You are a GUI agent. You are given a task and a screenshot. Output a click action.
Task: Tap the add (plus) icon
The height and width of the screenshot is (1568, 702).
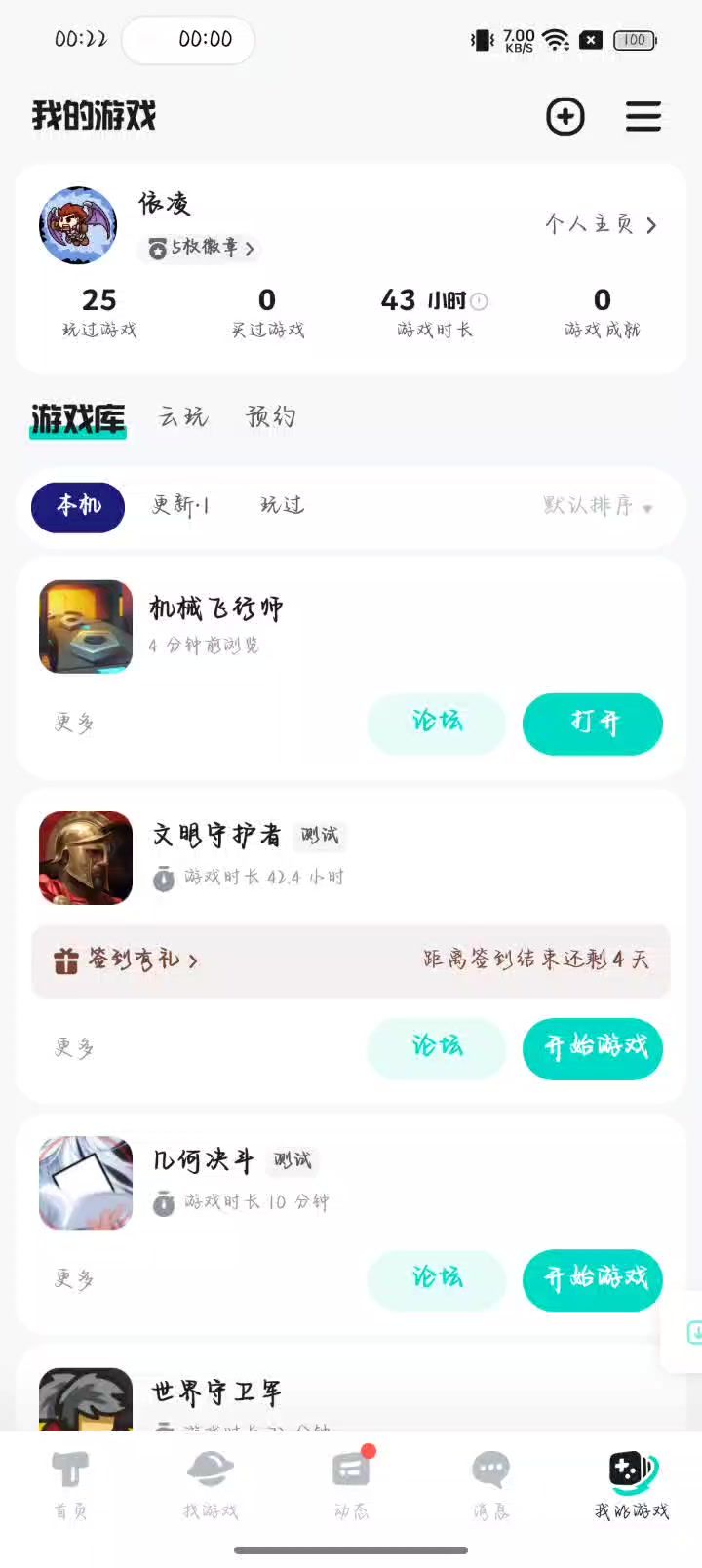565,117
